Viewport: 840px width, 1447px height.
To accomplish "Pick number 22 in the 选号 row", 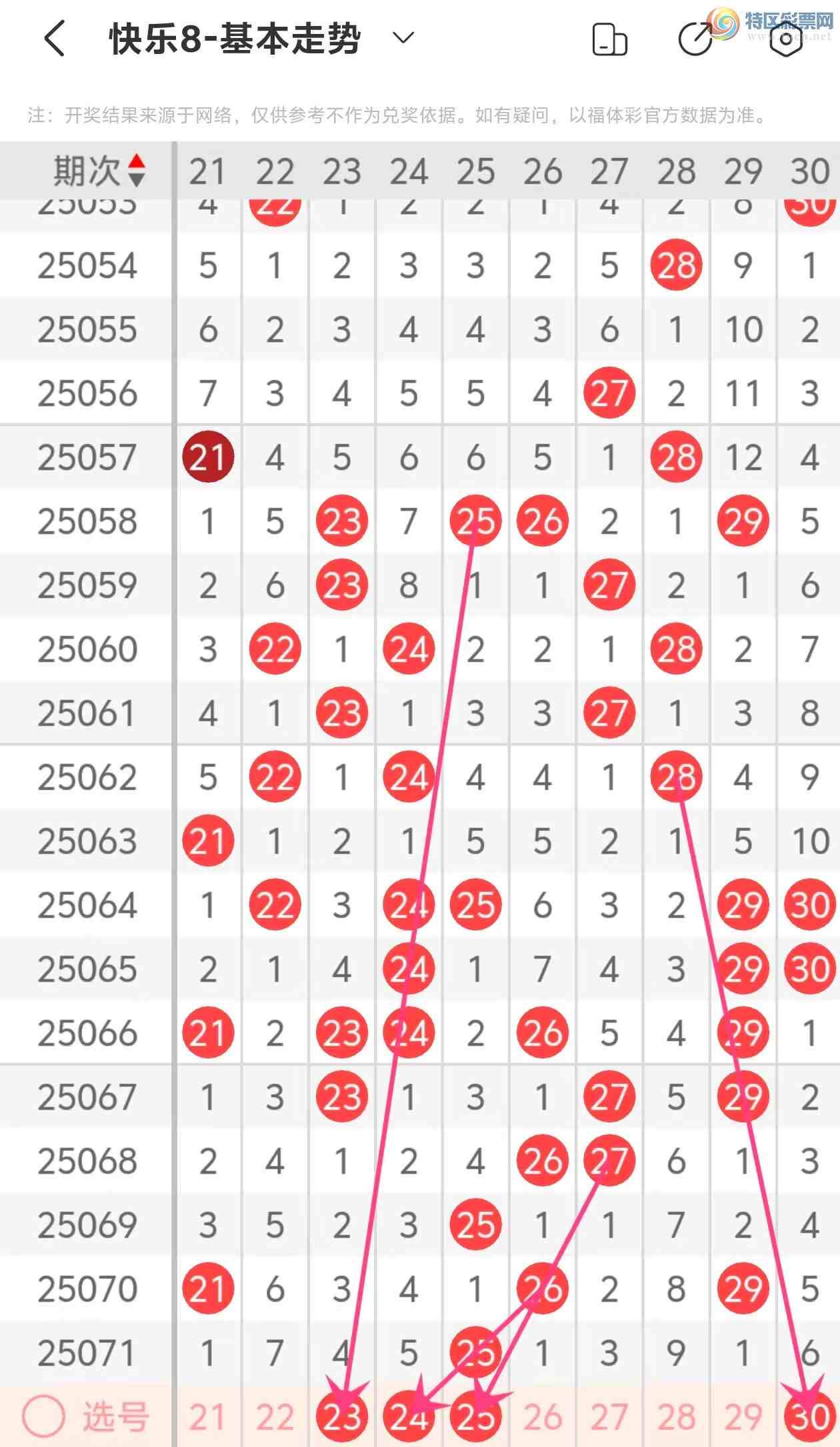I will pos(275,1416).
